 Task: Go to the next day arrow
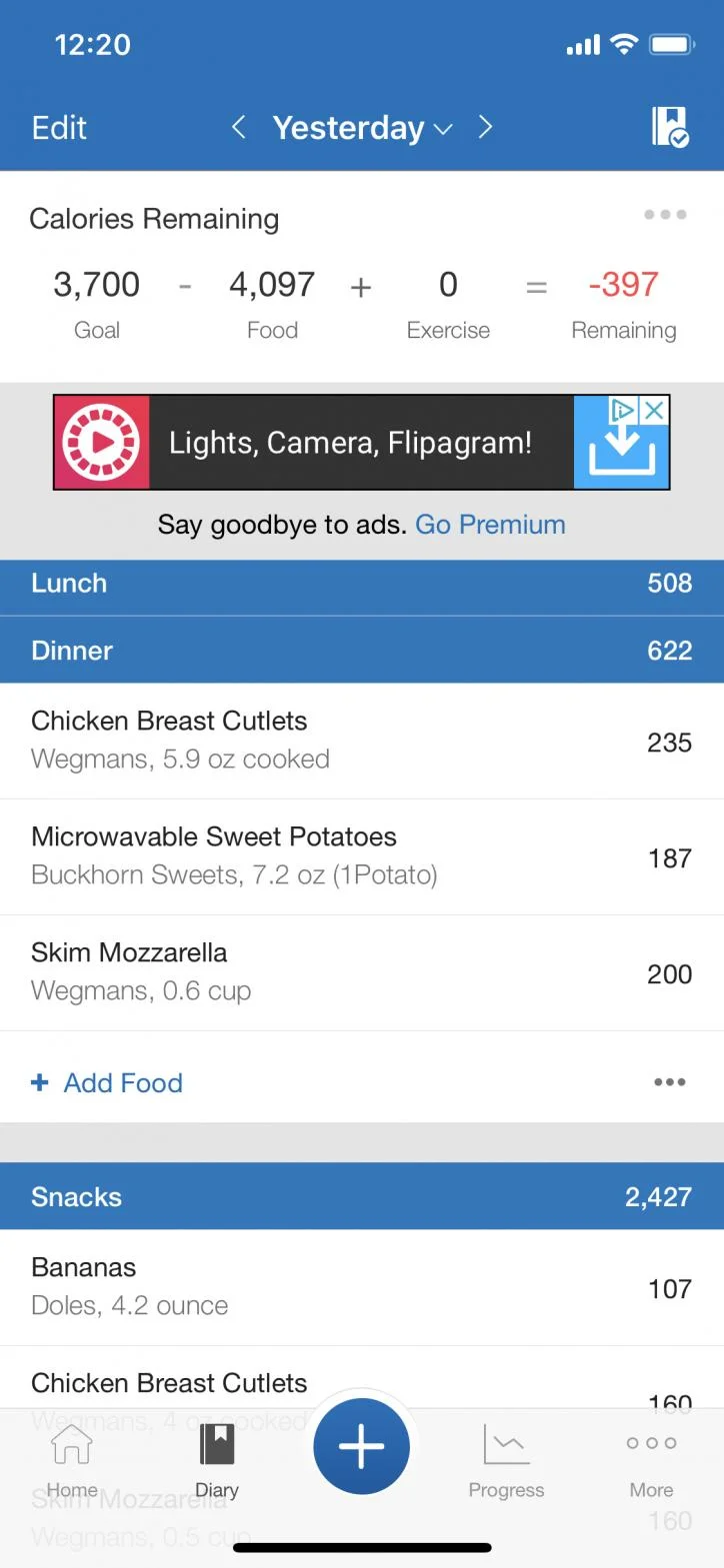click(486, 127)
